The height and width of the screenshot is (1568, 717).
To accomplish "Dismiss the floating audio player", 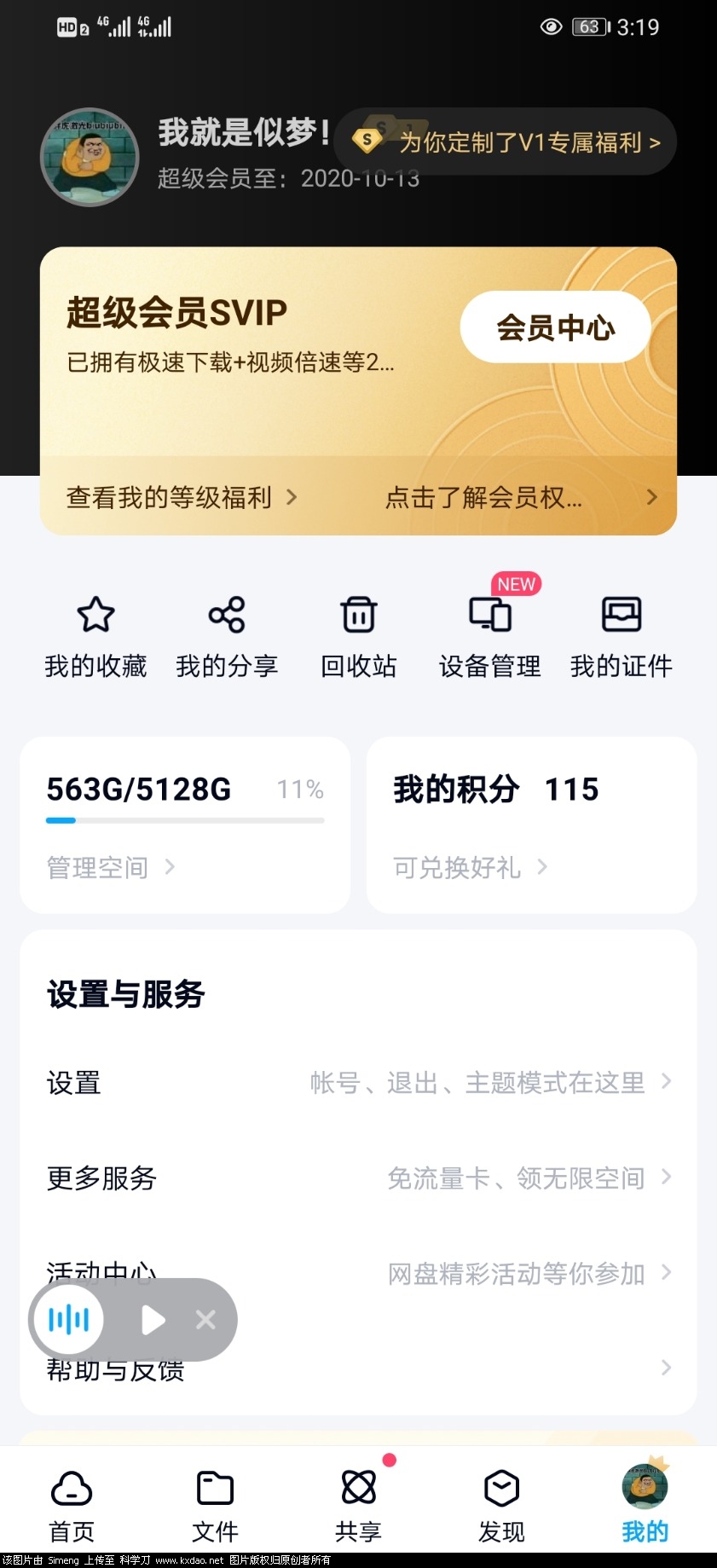I will 205,1319.
